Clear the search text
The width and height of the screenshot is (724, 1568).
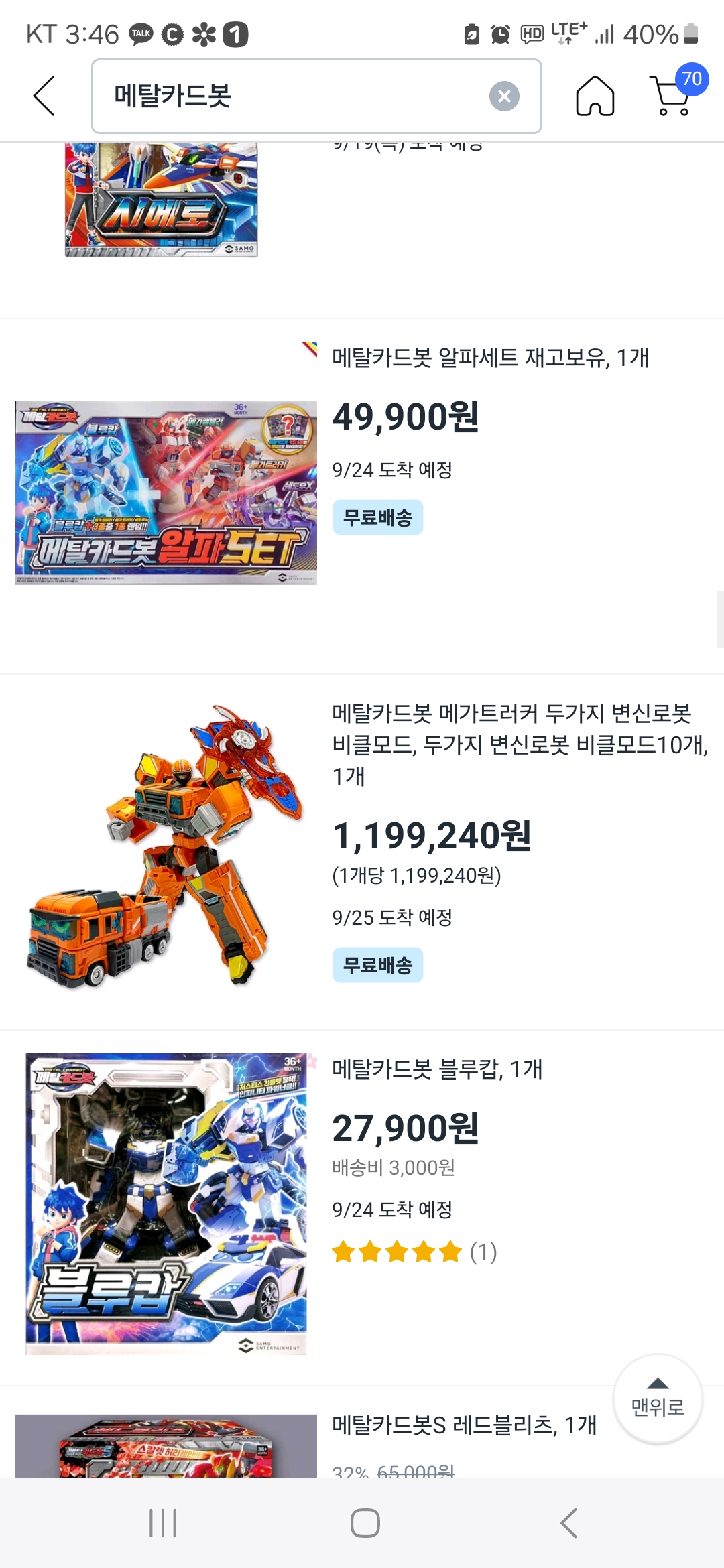coord(504,96)
